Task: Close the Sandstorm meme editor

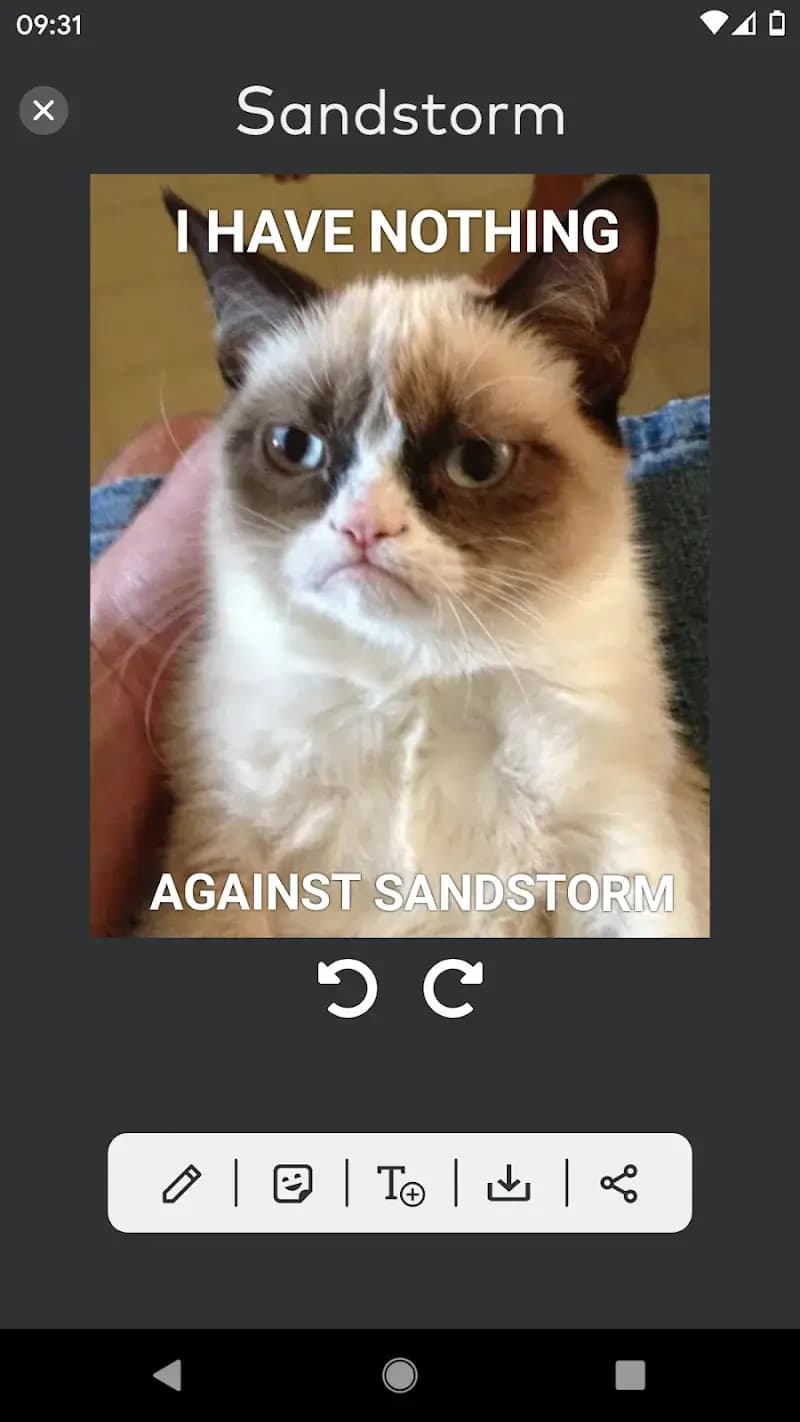Action: tap(44, 110)
